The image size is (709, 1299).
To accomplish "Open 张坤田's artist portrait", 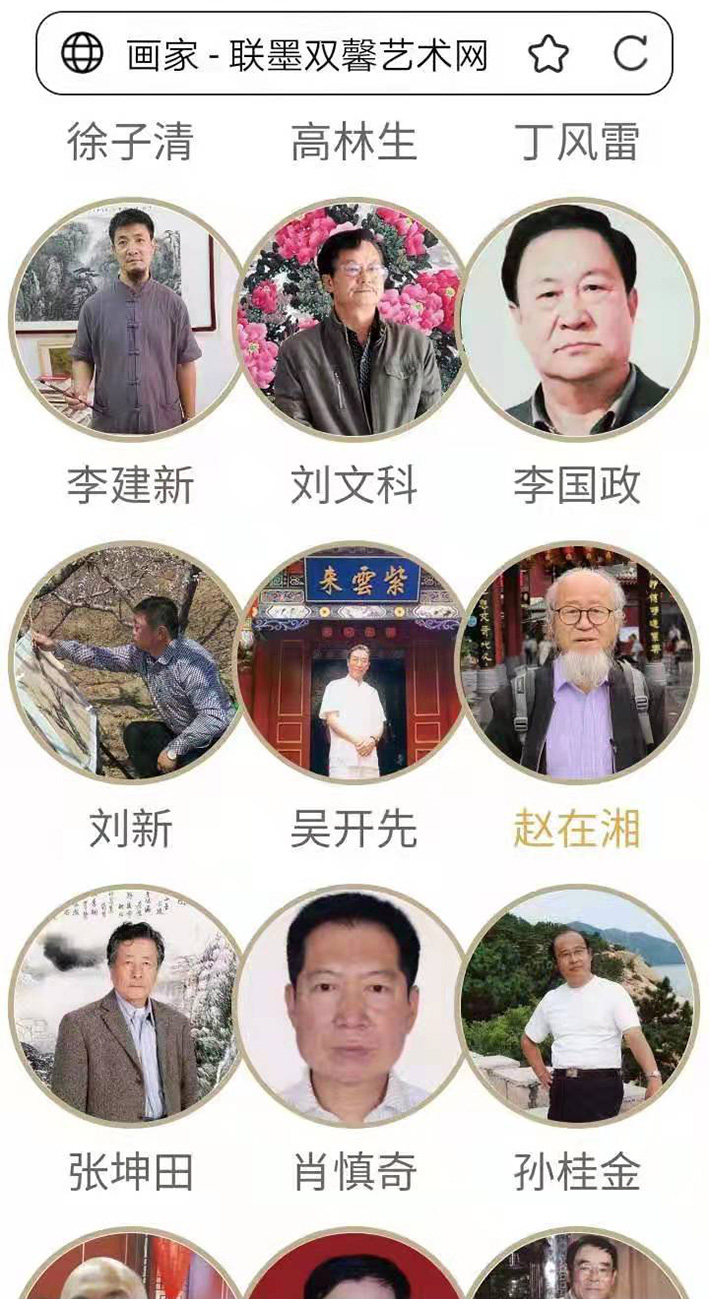I will point(127,1006).
